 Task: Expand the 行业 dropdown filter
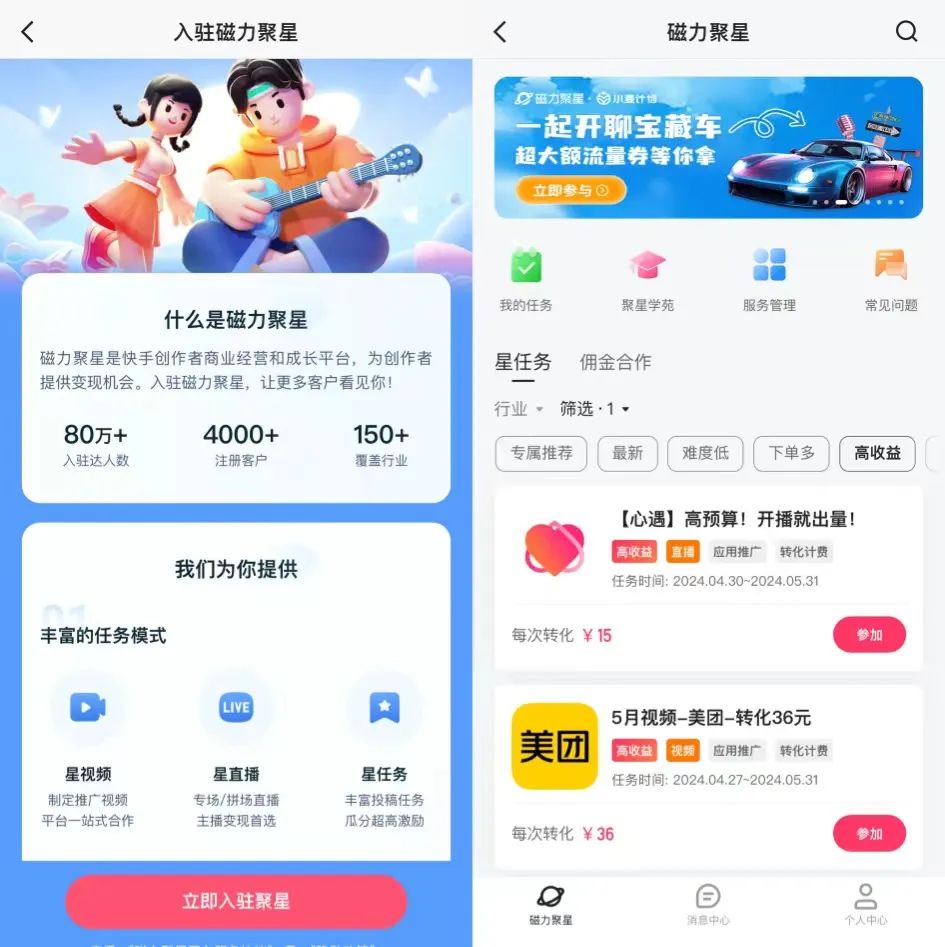pos(518,409)
